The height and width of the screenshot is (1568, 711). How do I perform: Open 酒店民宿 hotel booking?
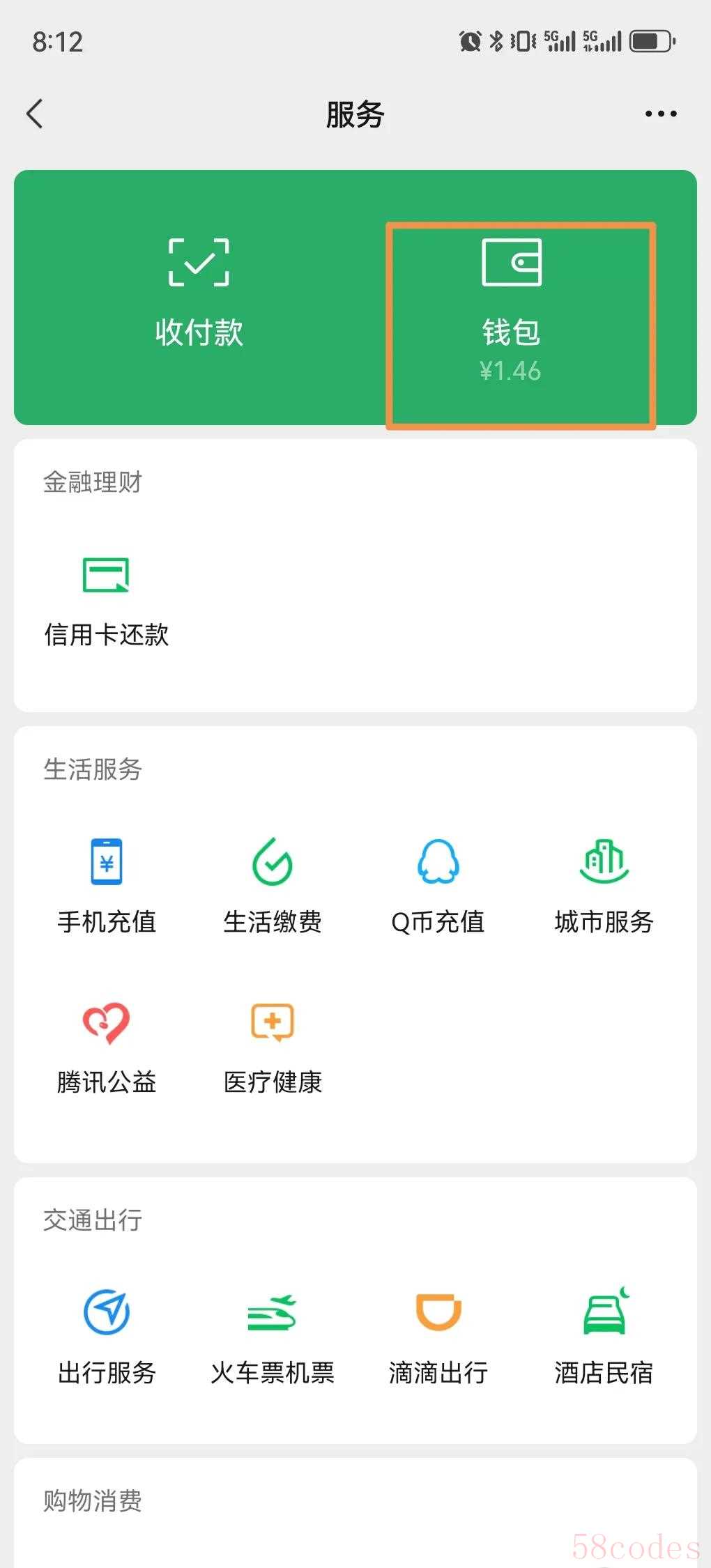604,1337
